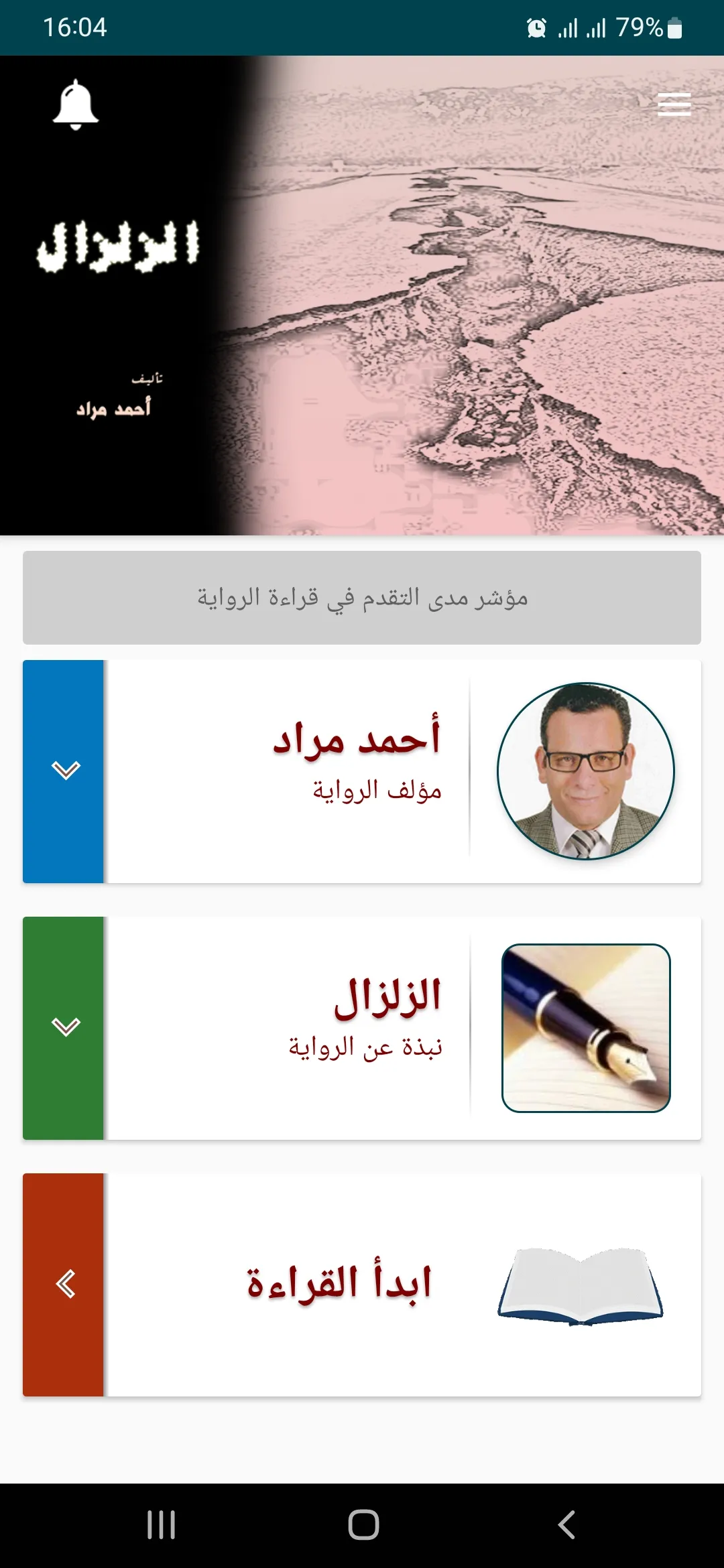Screen dimensions: 724x1568
Task: Expand the أحمد مراد author card
Action: 64,771
